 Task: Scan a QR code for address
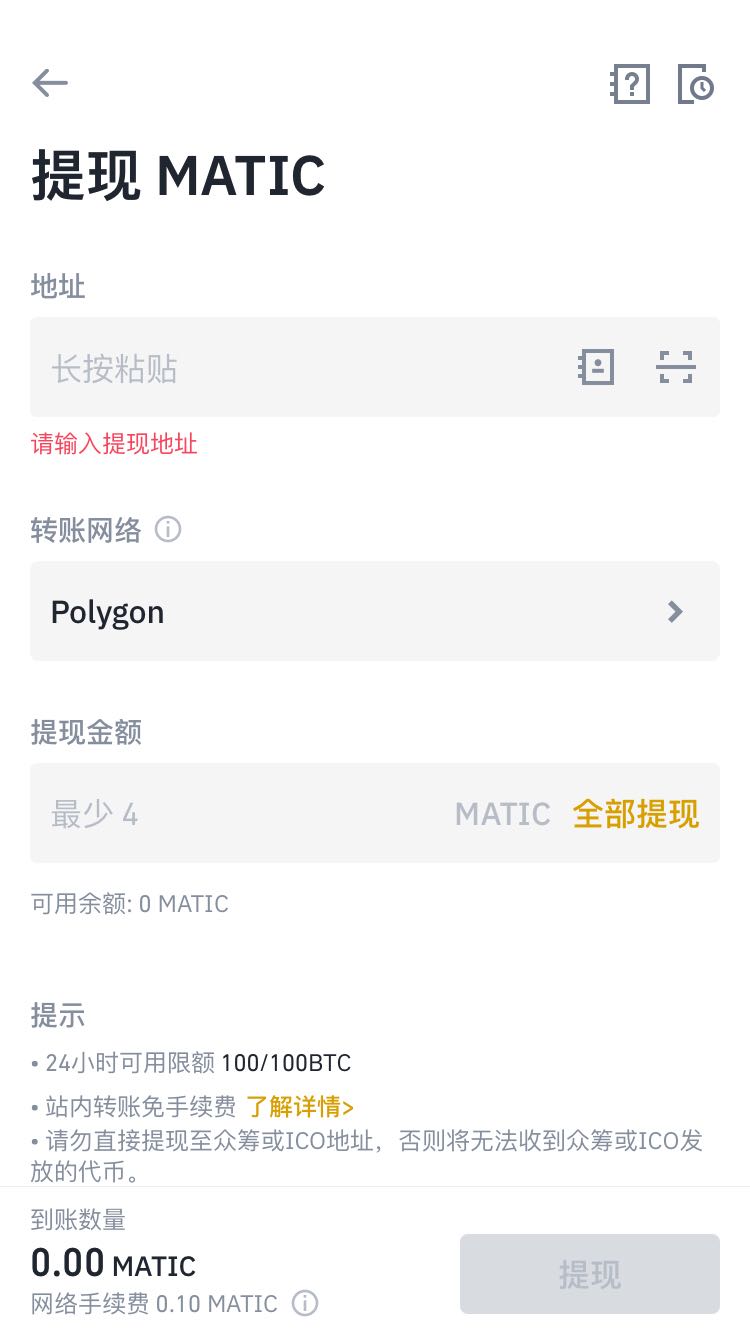(x=676, y=368)
